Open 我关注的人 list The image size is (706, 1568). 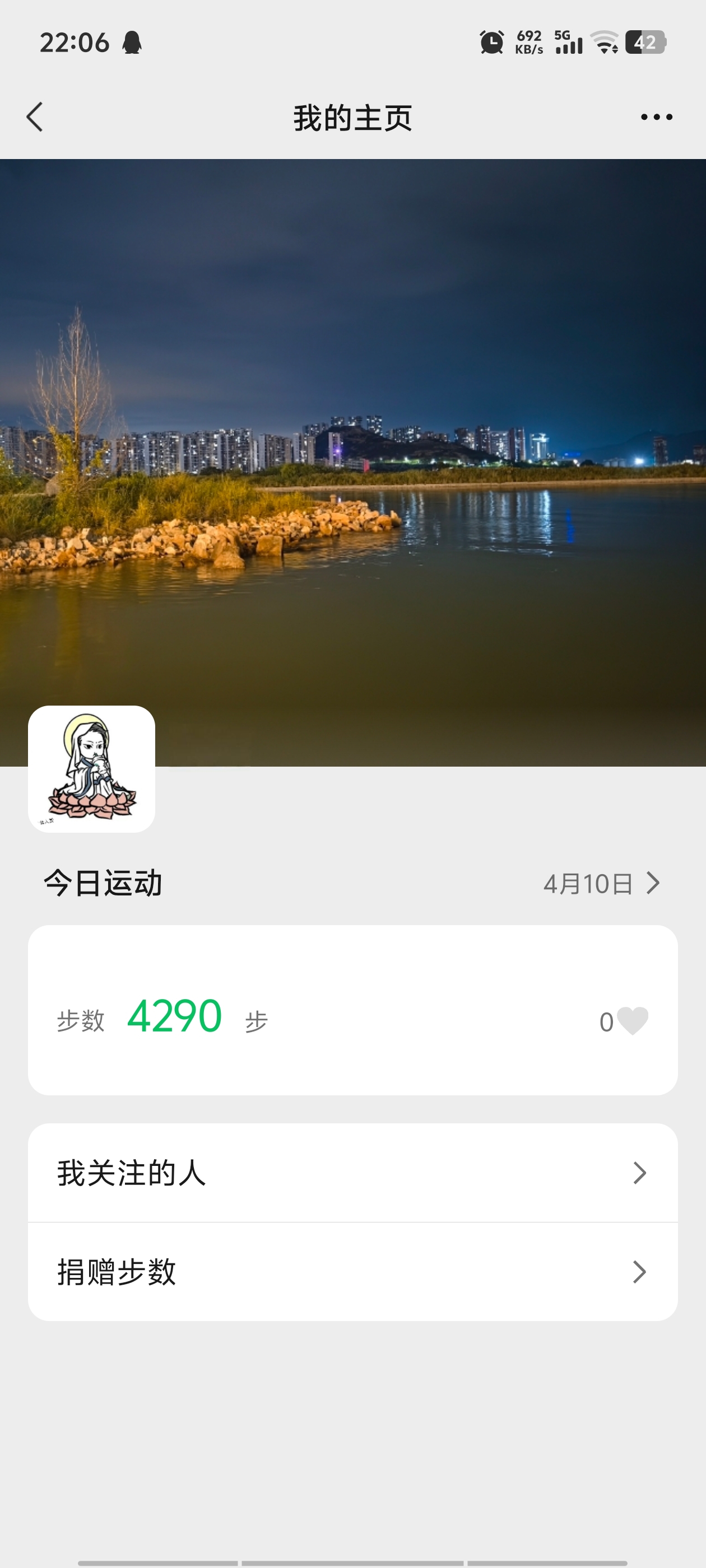tap(352, 1172)
